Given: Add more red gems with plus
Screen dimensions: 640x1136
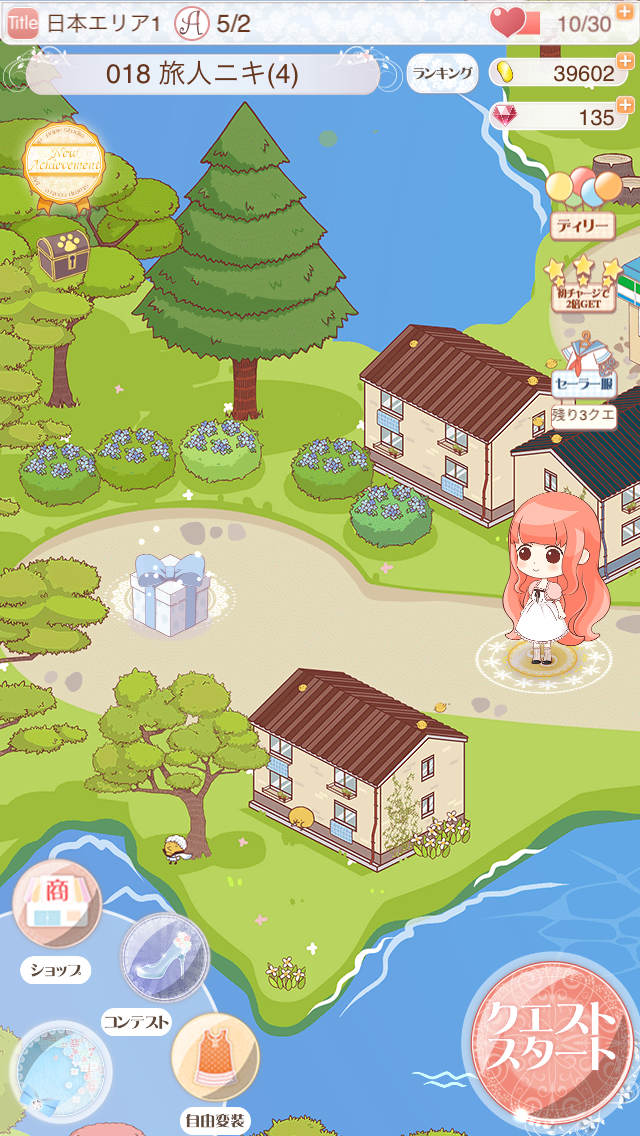Looking at the screenshot, I should (x=626, y=105).
